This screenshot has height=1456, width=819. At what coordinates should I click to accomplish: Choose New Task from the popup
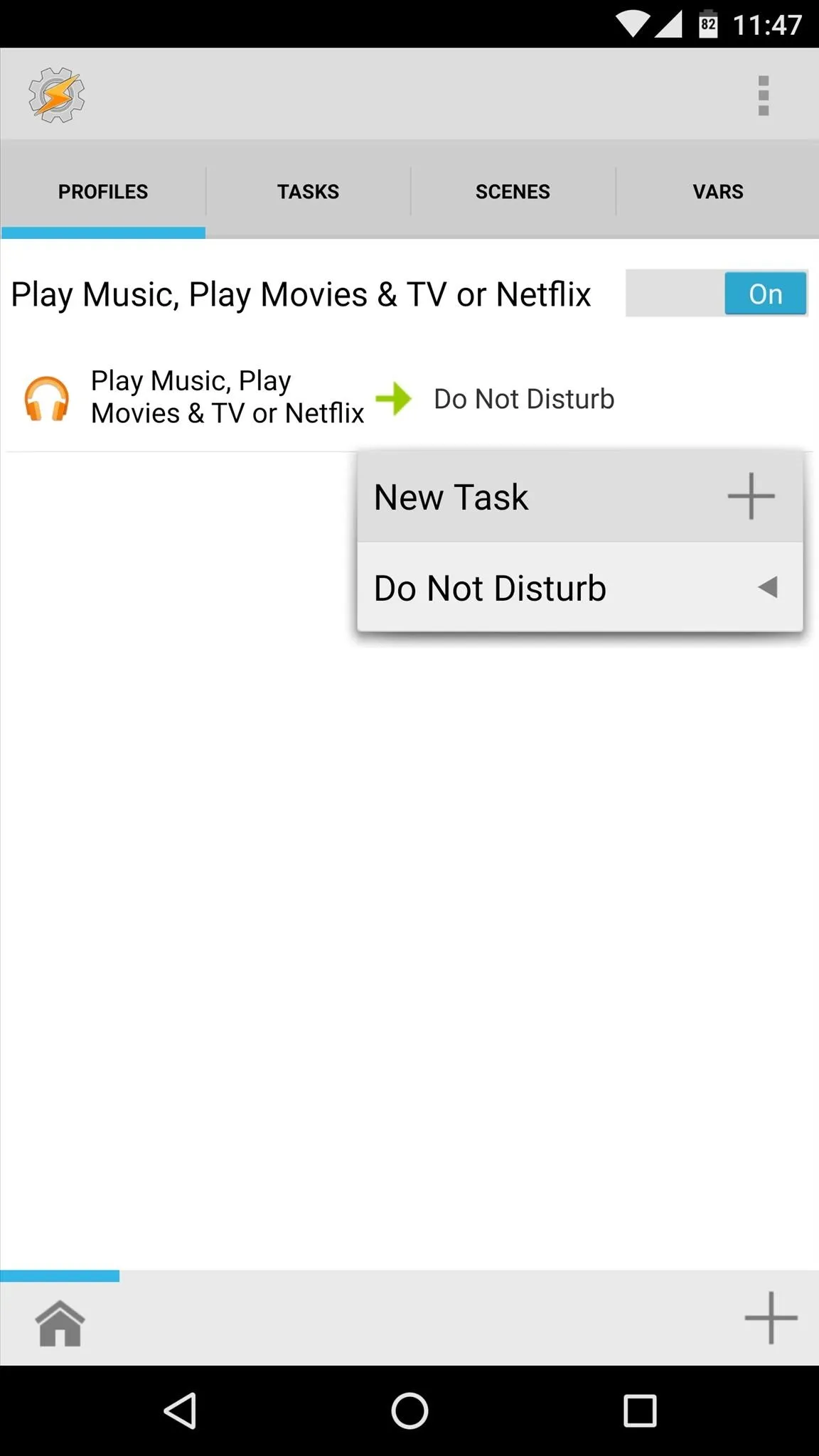click(580, 497)
